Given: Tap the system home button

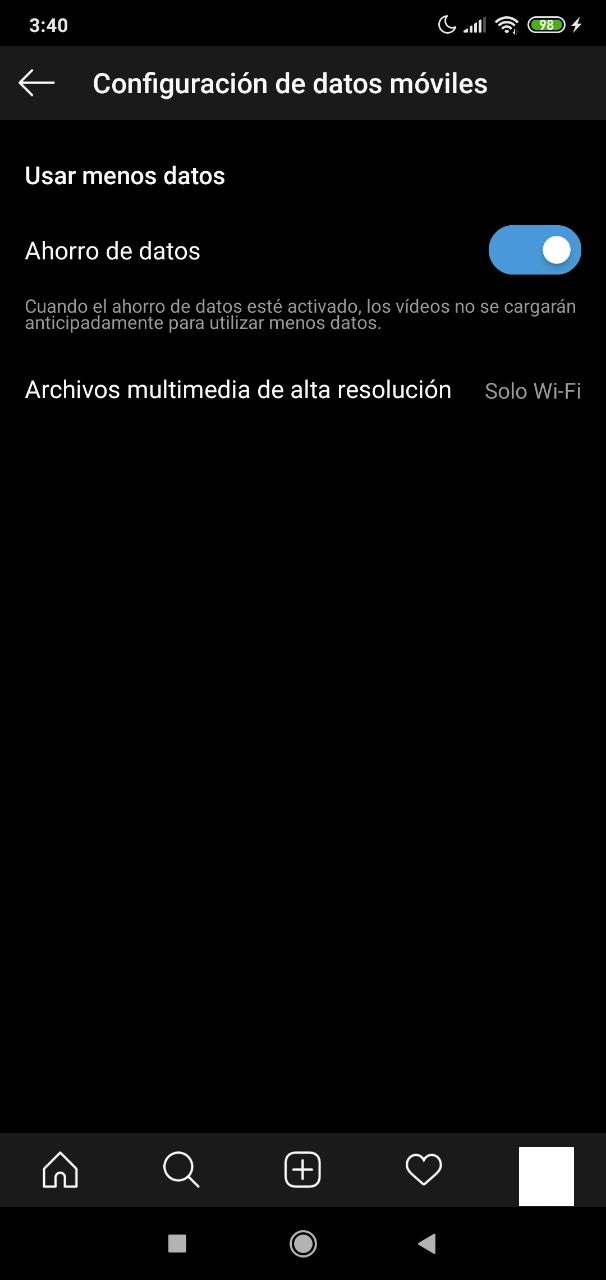Looking at the screenshot, I should coord(302,1243).
